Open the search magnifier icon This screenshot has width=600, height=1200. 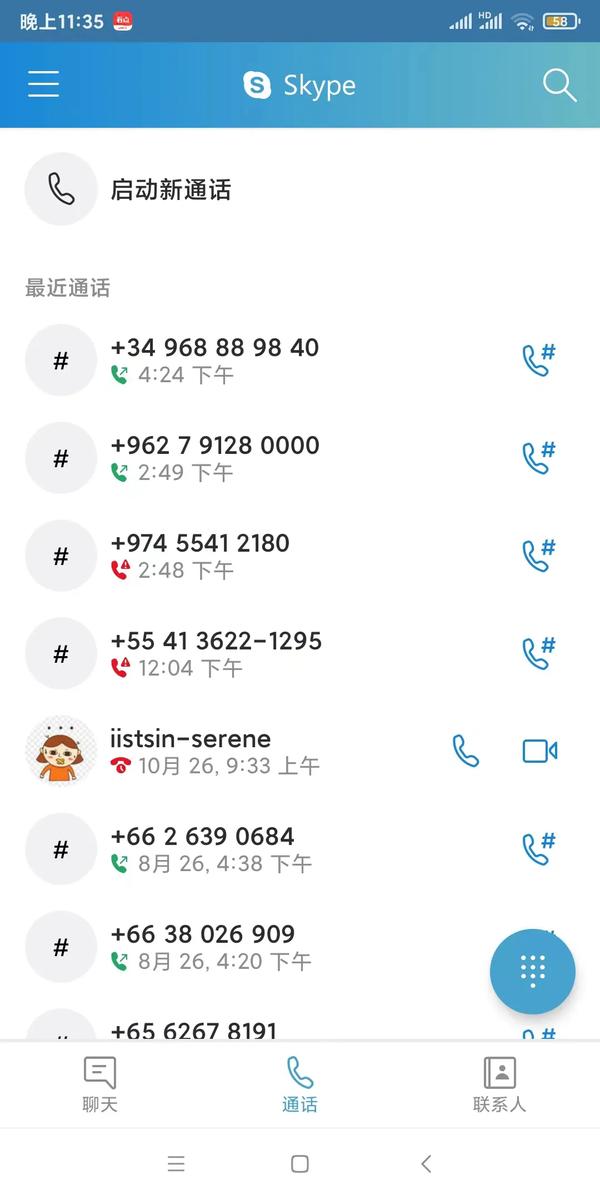559,85
